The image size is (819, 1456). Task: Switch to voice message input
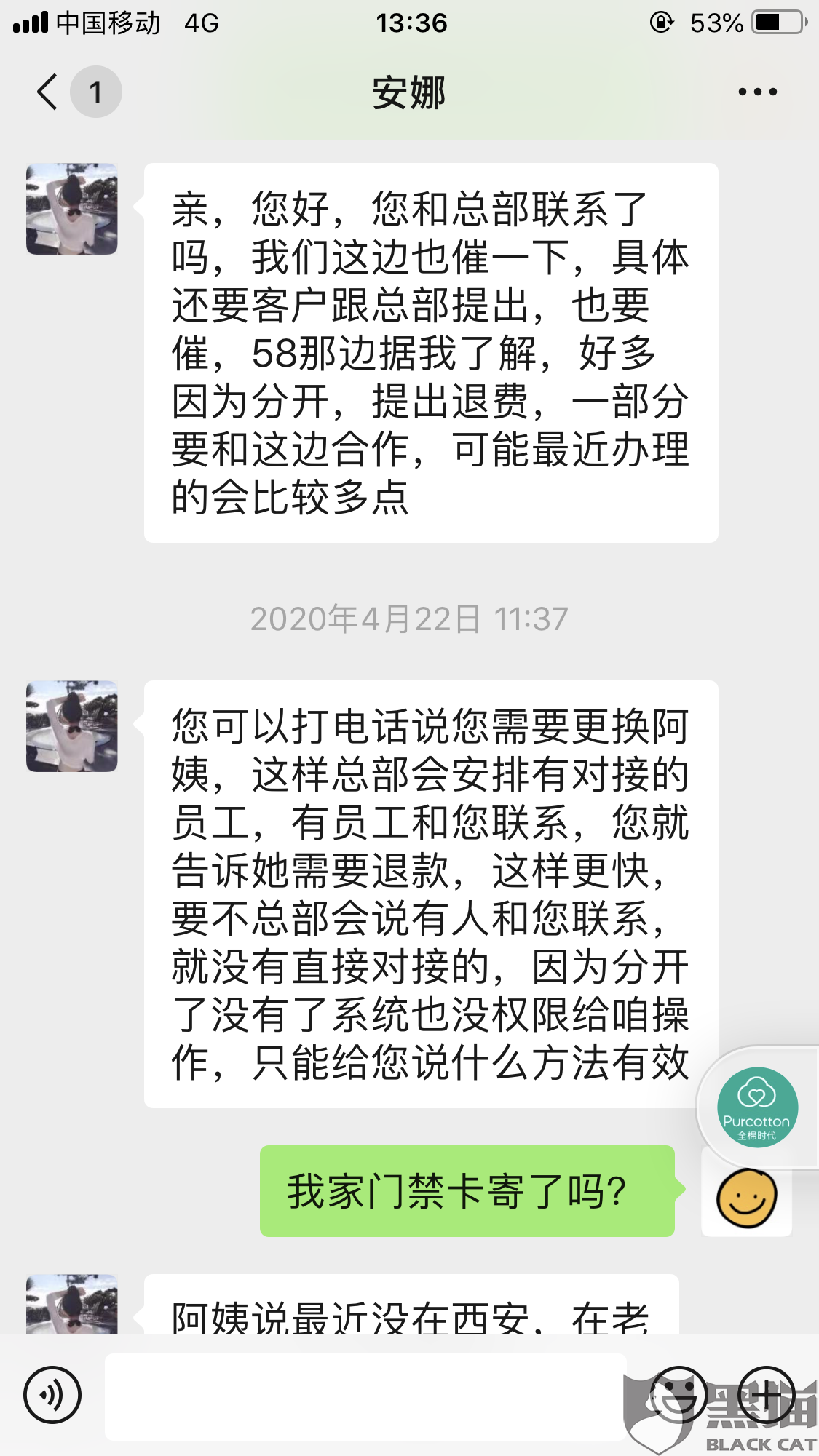(52, 1395)
